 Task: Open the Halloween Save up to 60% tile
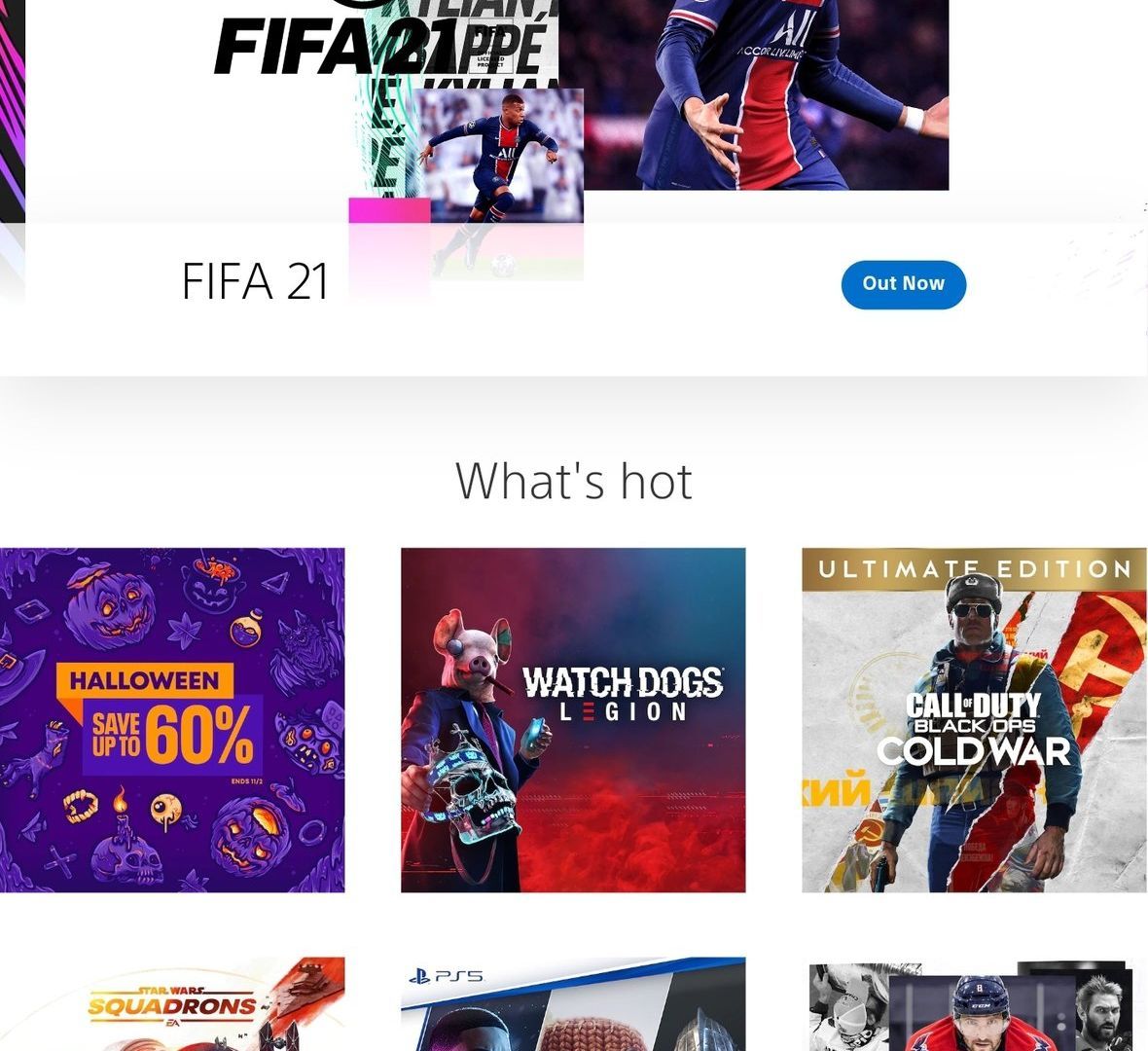click(172, 720)
